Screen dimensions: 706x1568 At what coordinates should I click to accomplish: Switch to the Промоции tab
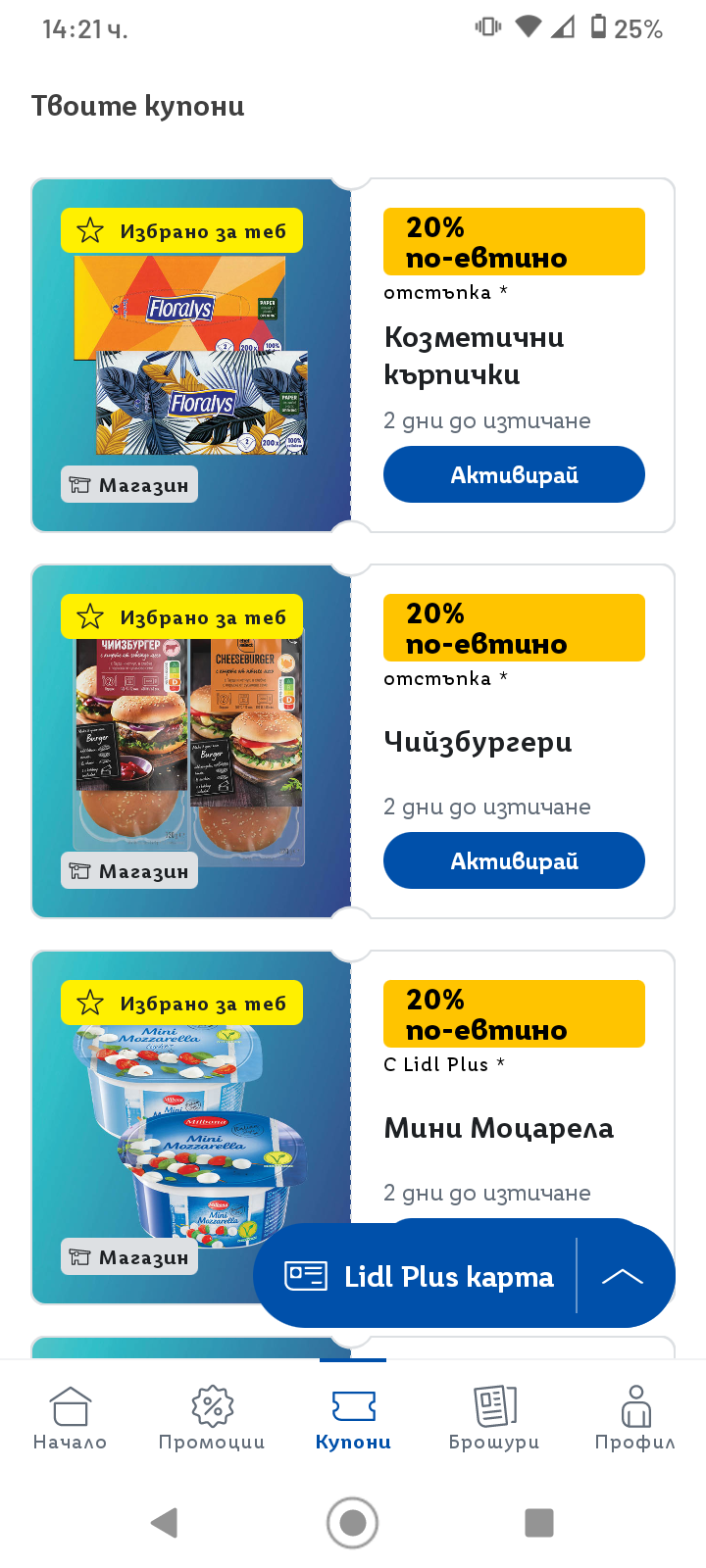coord(212,1418)
